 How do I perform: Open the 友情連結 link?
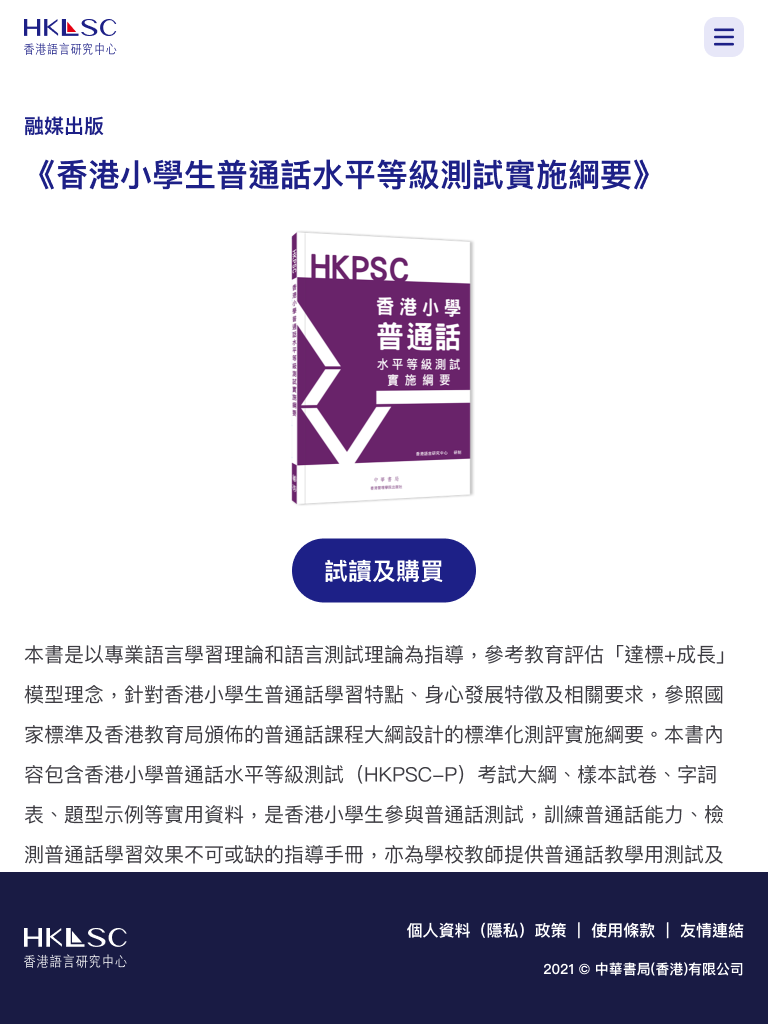tap(711, 930)
